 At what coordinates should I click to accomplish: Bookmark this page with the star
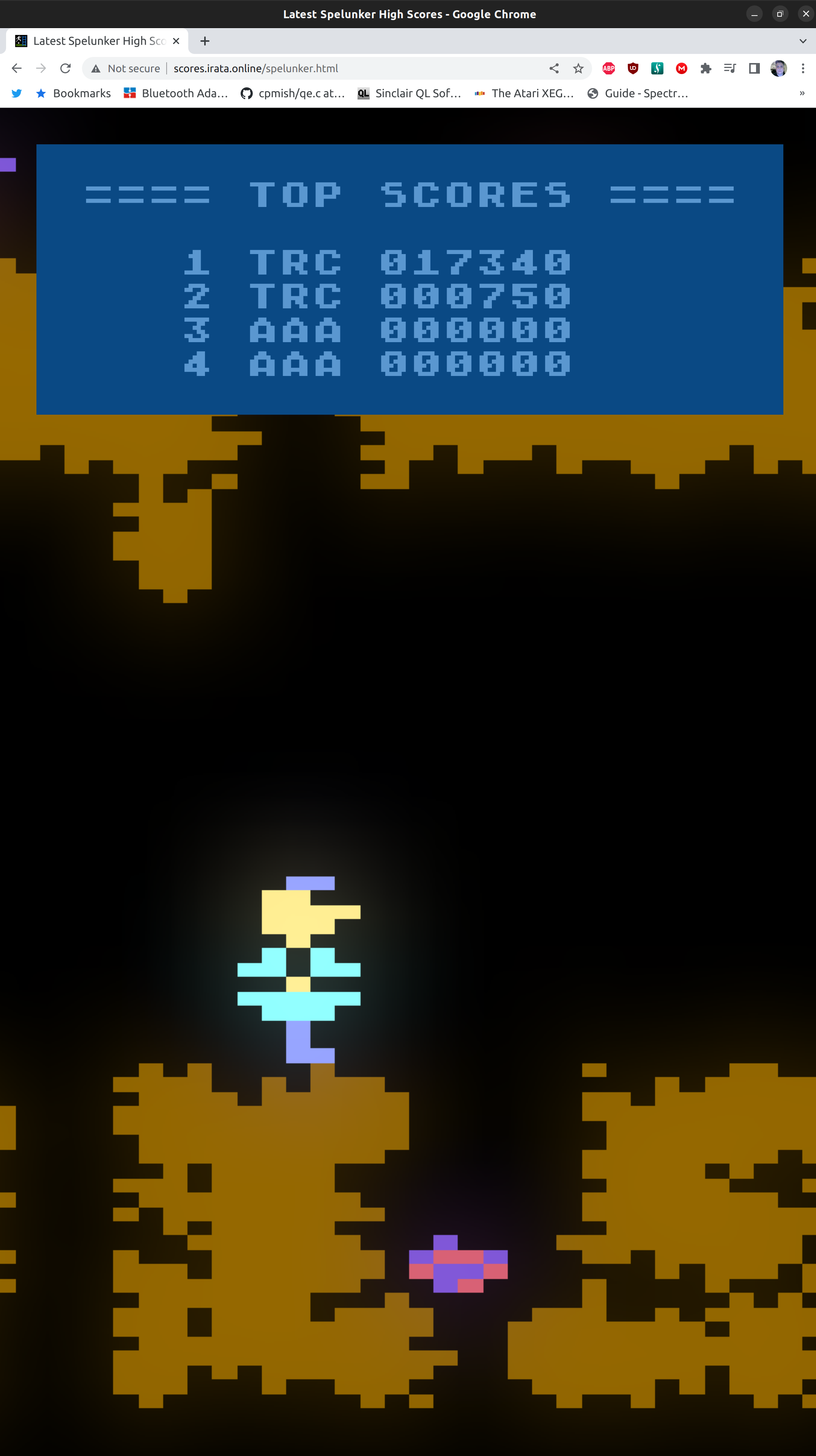click(x=578, y=68)
